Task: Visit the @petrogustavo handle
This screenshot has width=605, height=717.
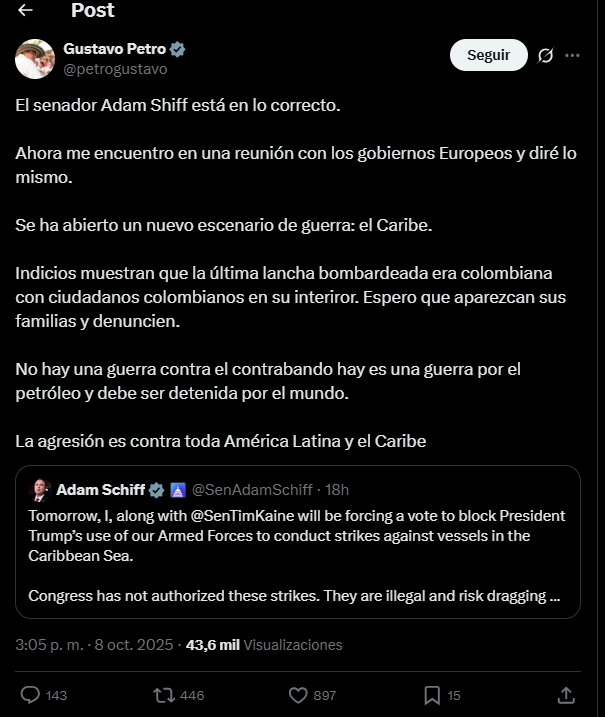Action: coord(115,70)
